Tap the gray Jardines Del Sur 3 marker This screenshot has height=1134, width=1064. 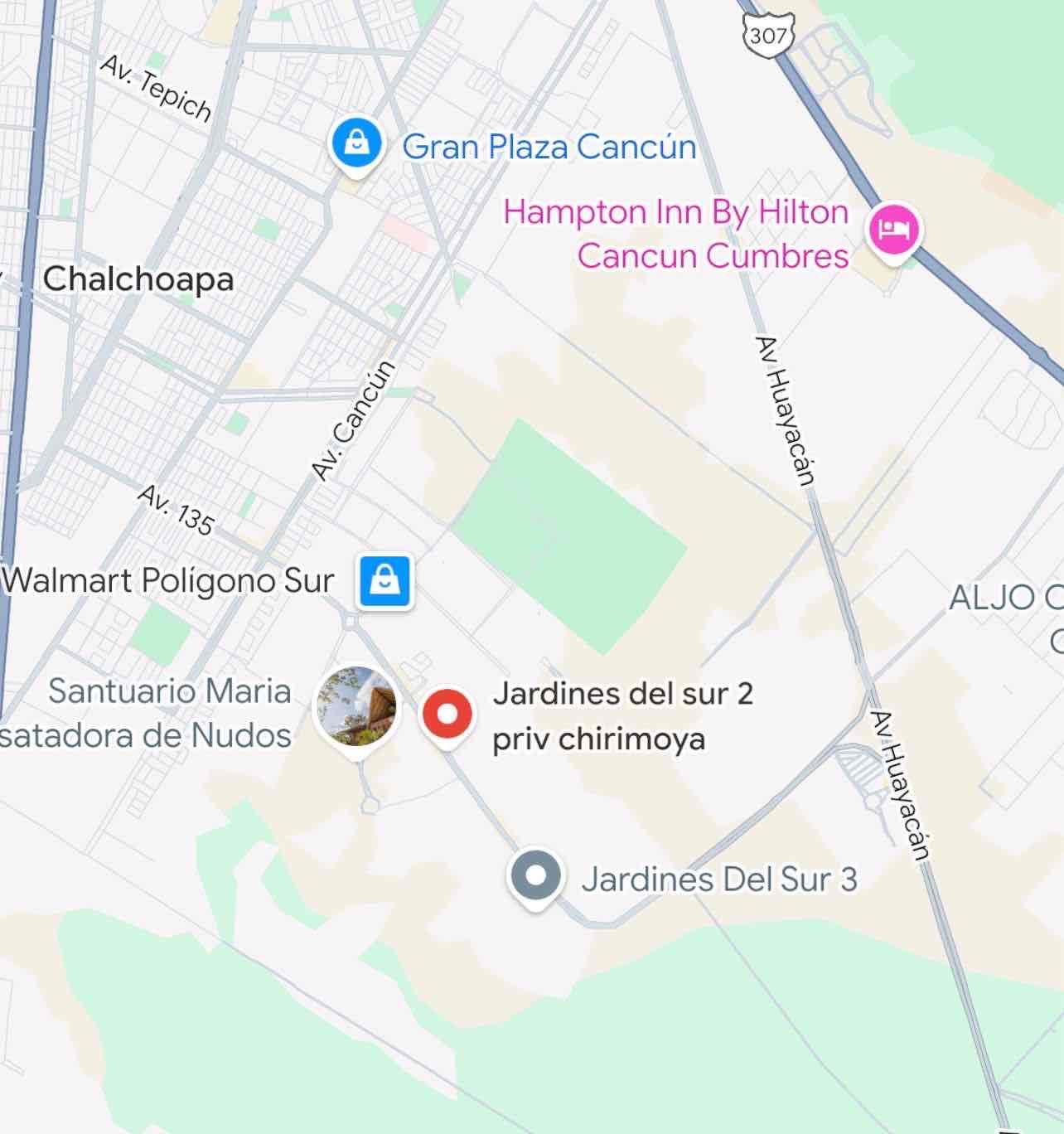[x=536, y=880]
